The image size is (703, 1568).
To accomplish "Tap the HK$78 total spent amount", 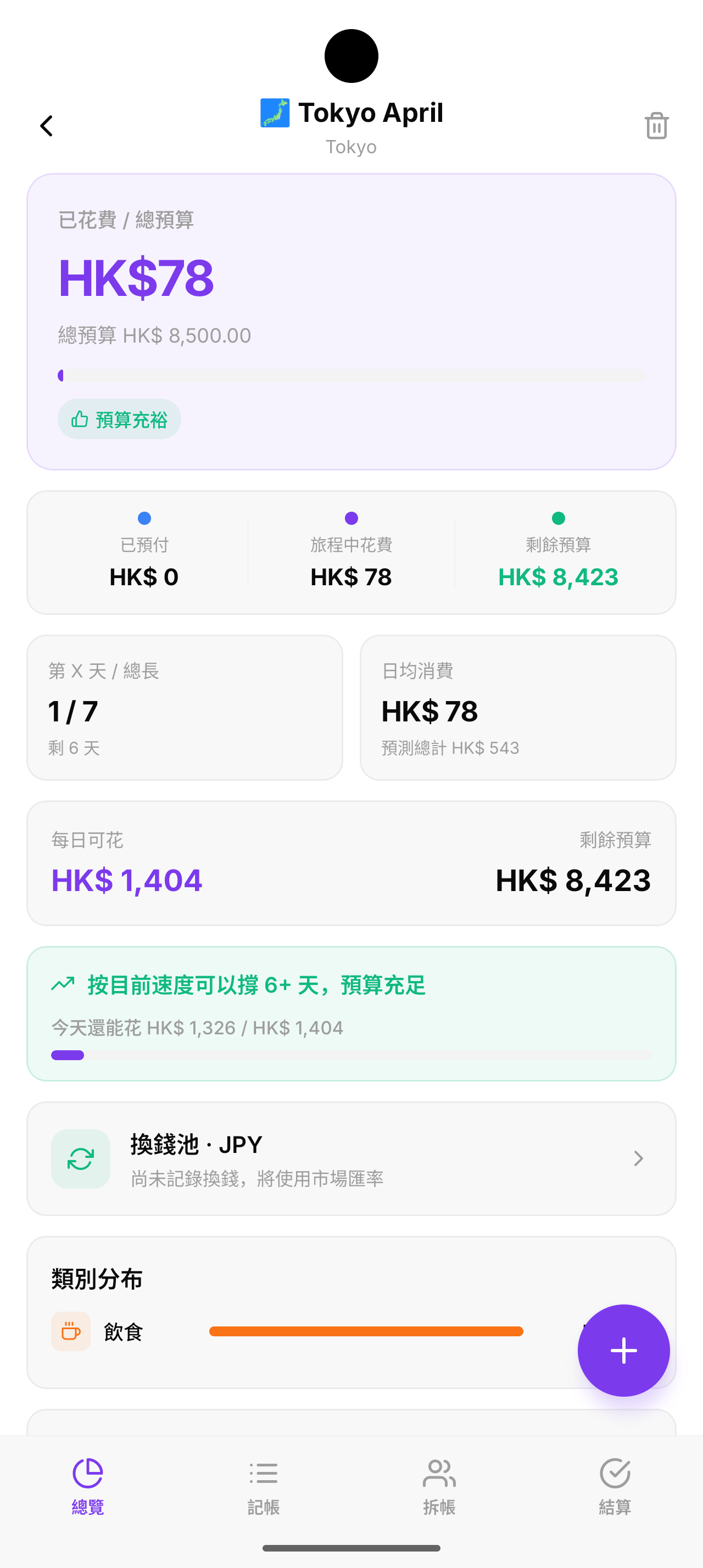I will [x=135, y=279].
